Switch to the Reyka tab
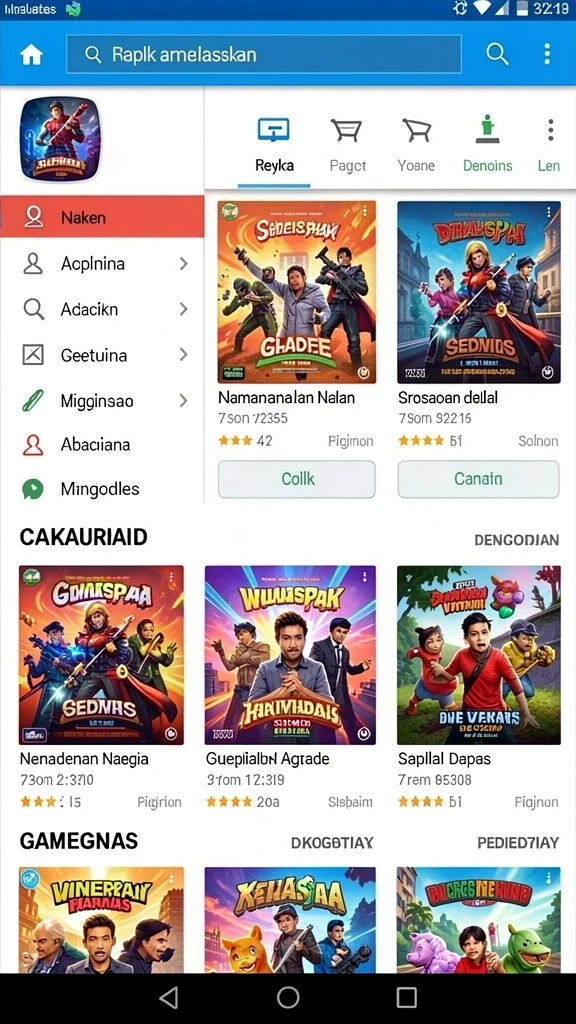The width and height of the screenshot is (576, 1024). click(x=274, y=146)
